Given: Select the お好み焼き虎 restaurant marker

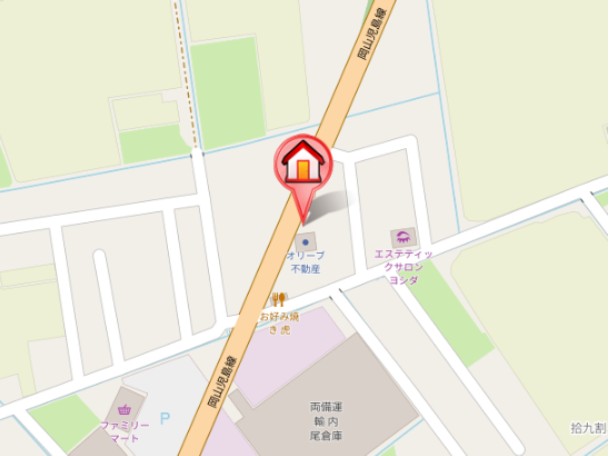Looking at the screenshot, I should [278, 298].
